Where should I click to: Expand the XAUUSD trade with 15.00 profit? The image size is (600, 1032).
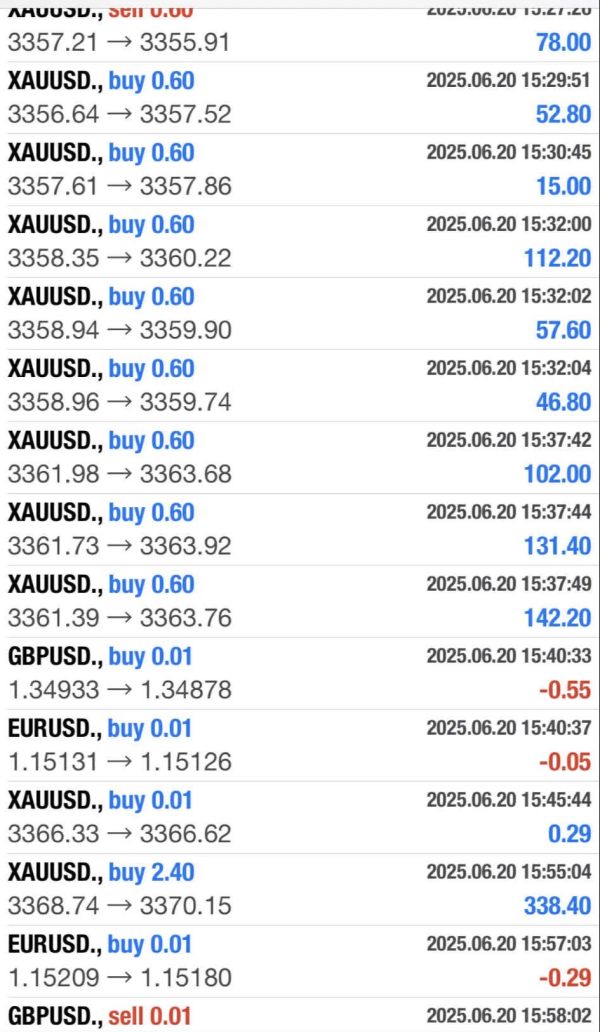(x=300, y=170)
